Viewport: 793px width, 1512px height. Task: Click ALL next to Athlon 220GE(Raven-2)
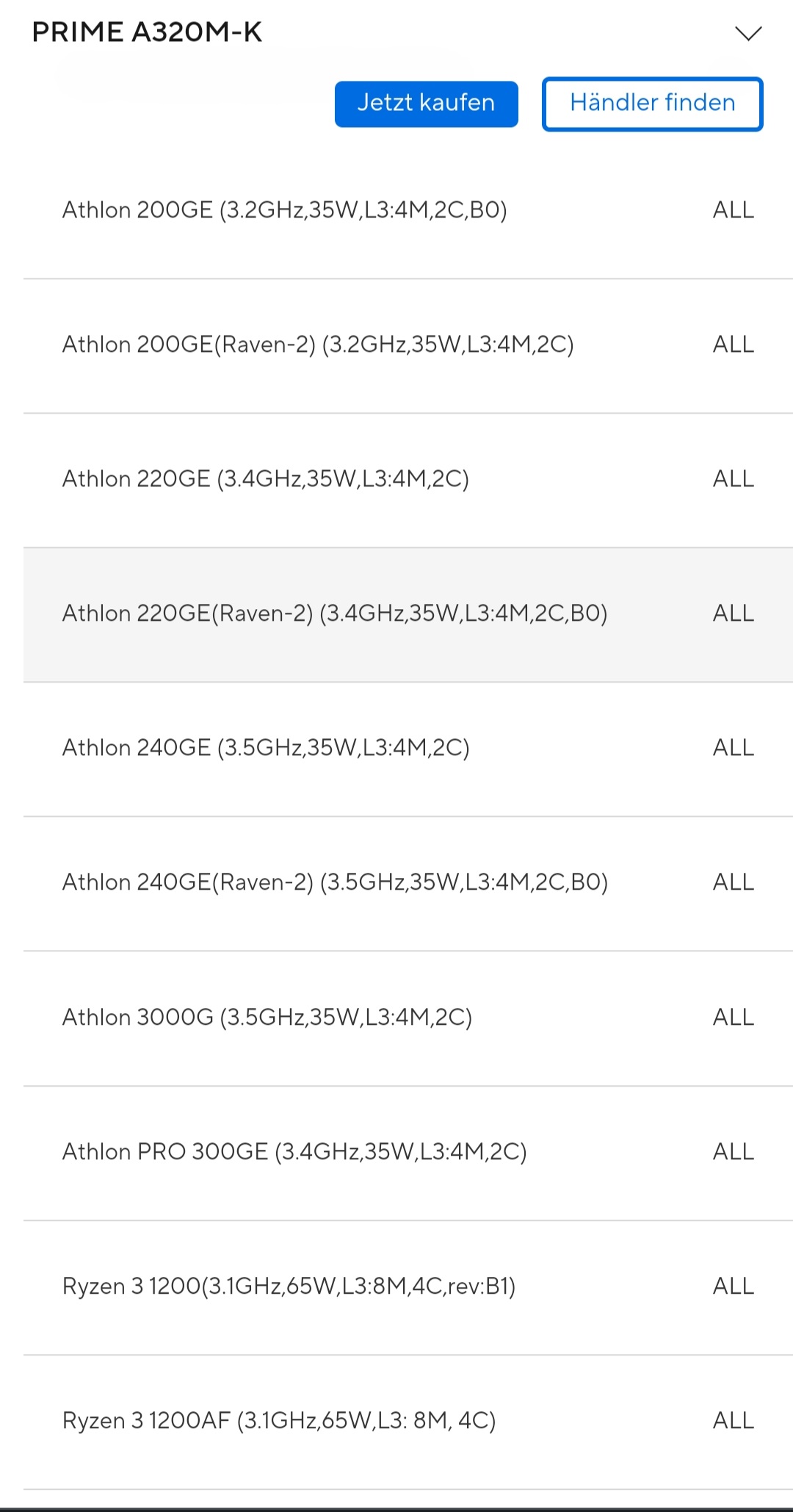tap(733, 613)
